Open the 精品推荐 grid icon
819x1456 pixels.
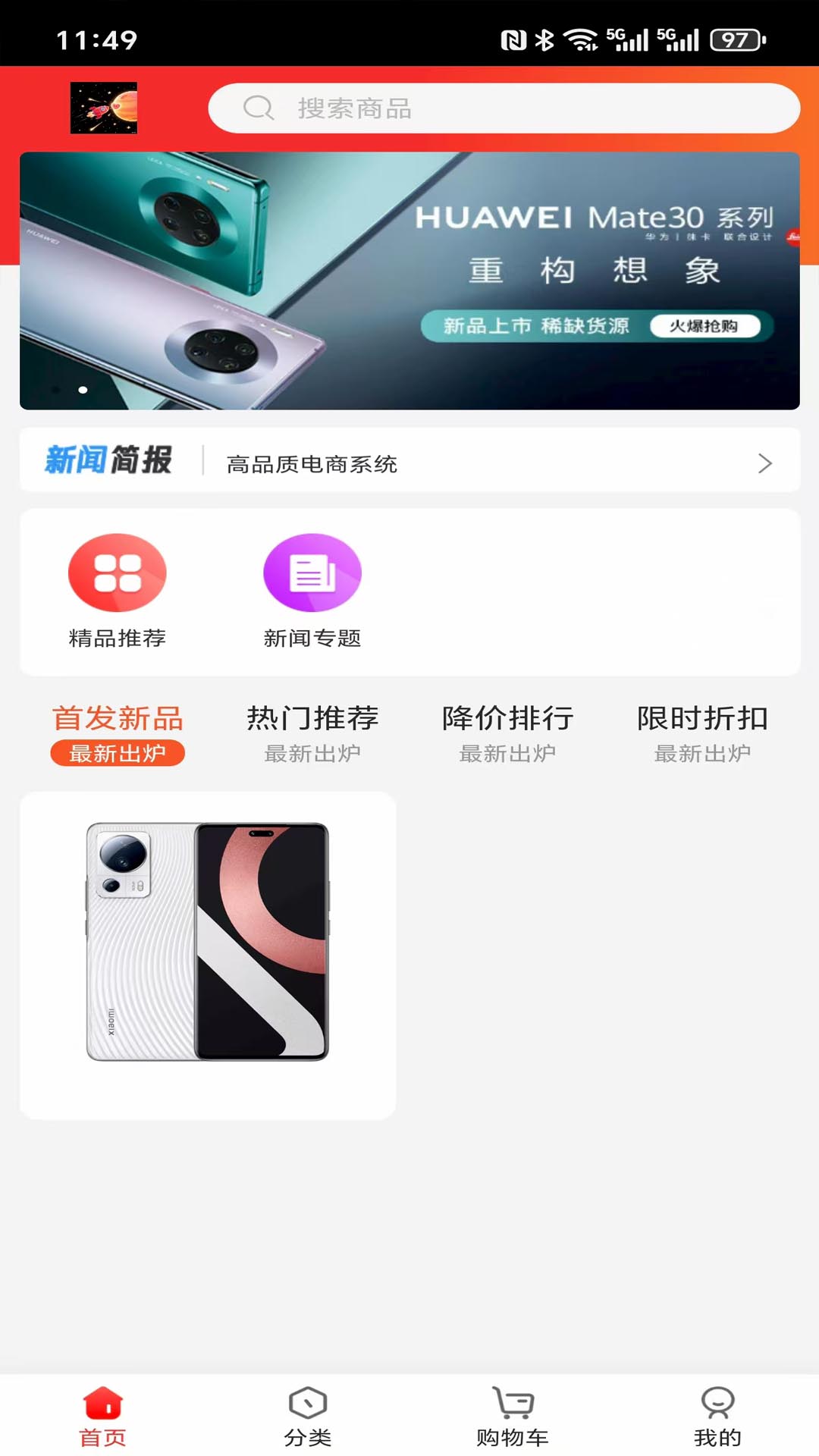coord(116,573)
